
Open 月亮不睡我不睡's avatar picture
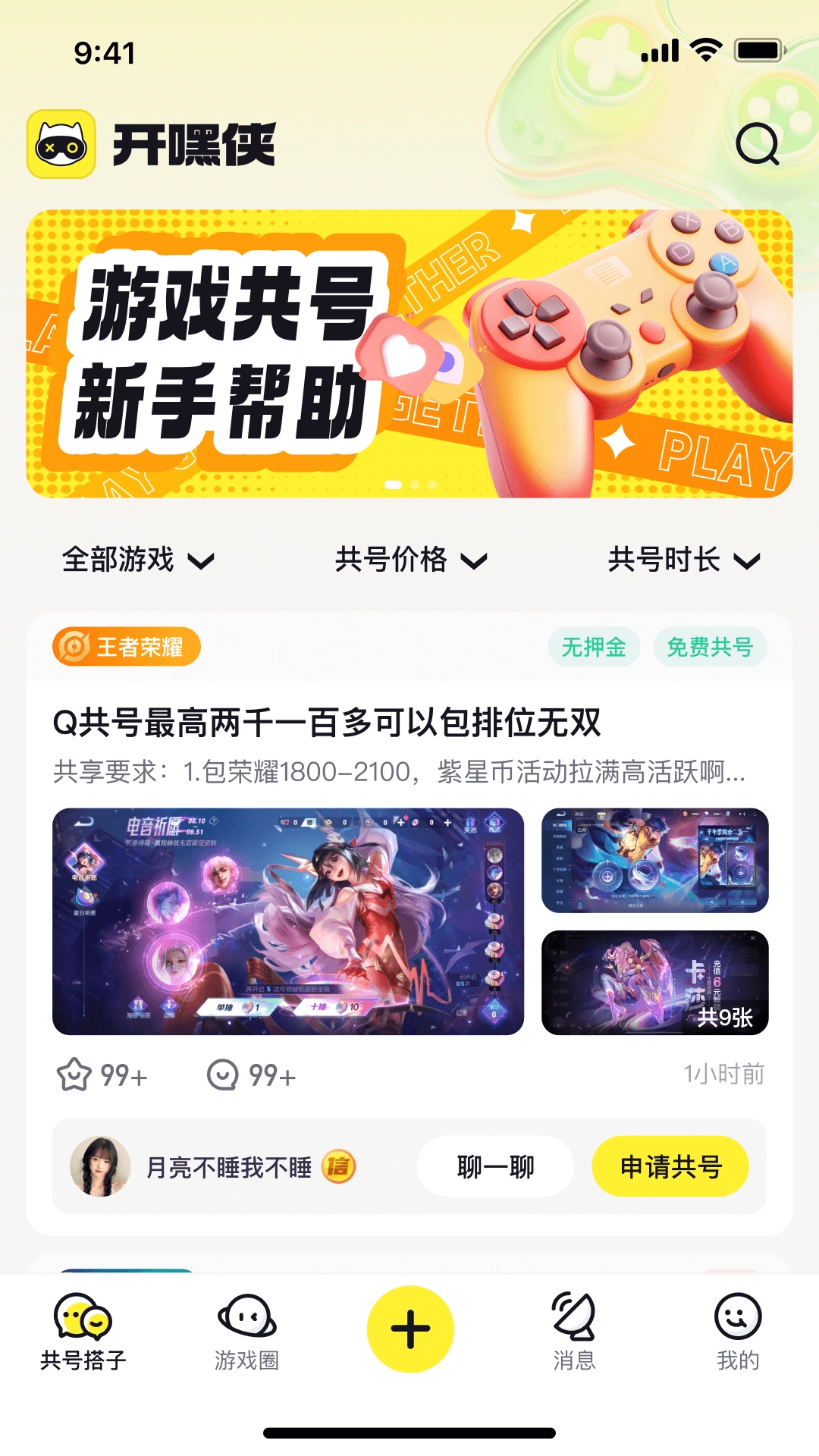click(x=102, y=1167)
